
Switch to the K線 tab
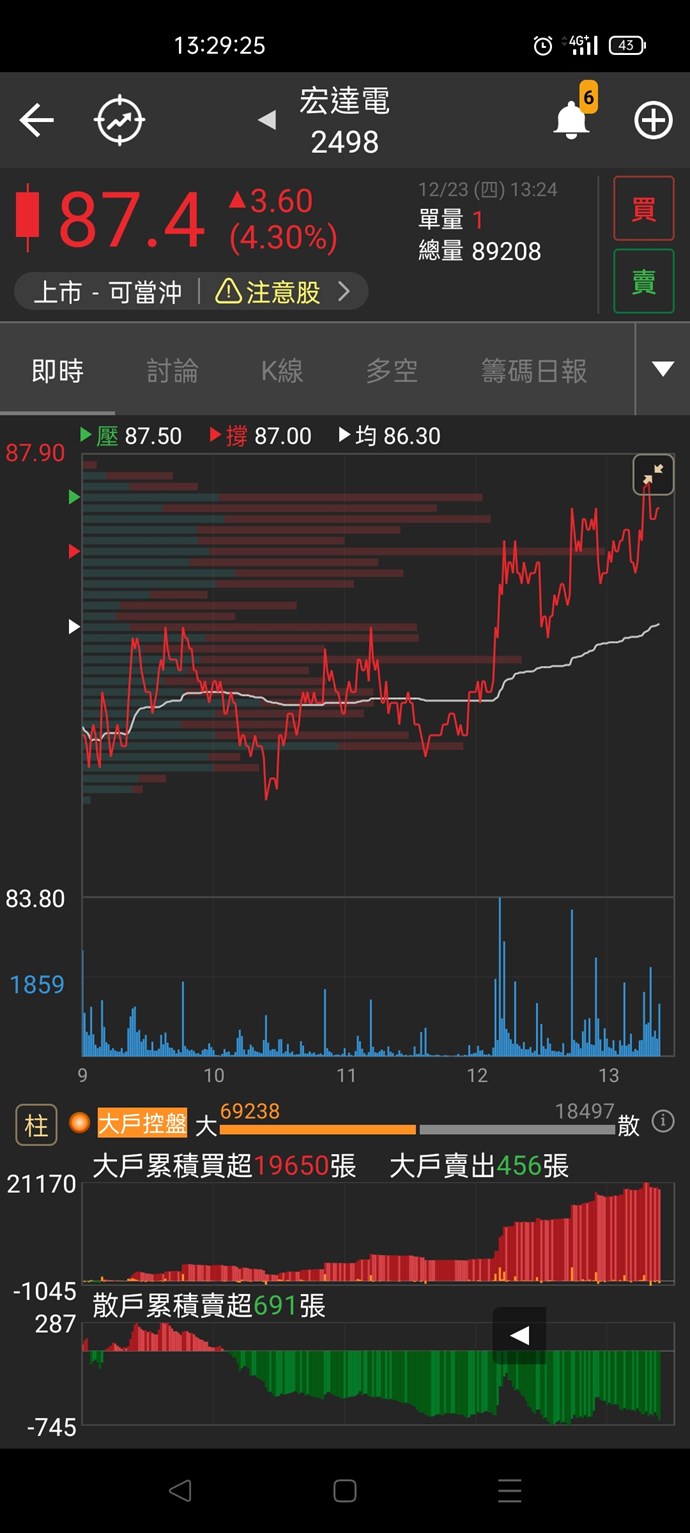281,371
